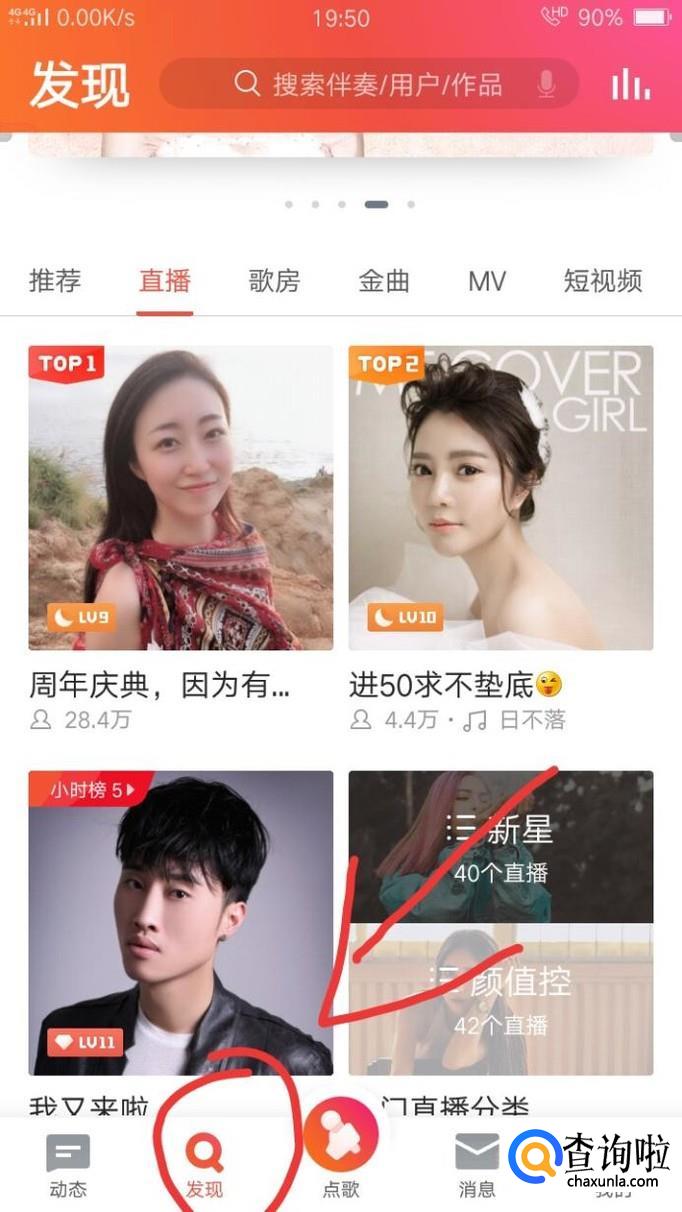Open the TOP2 live stream 进50求不垫底
The image size is (682, 1212).
(x=500, y=498)
